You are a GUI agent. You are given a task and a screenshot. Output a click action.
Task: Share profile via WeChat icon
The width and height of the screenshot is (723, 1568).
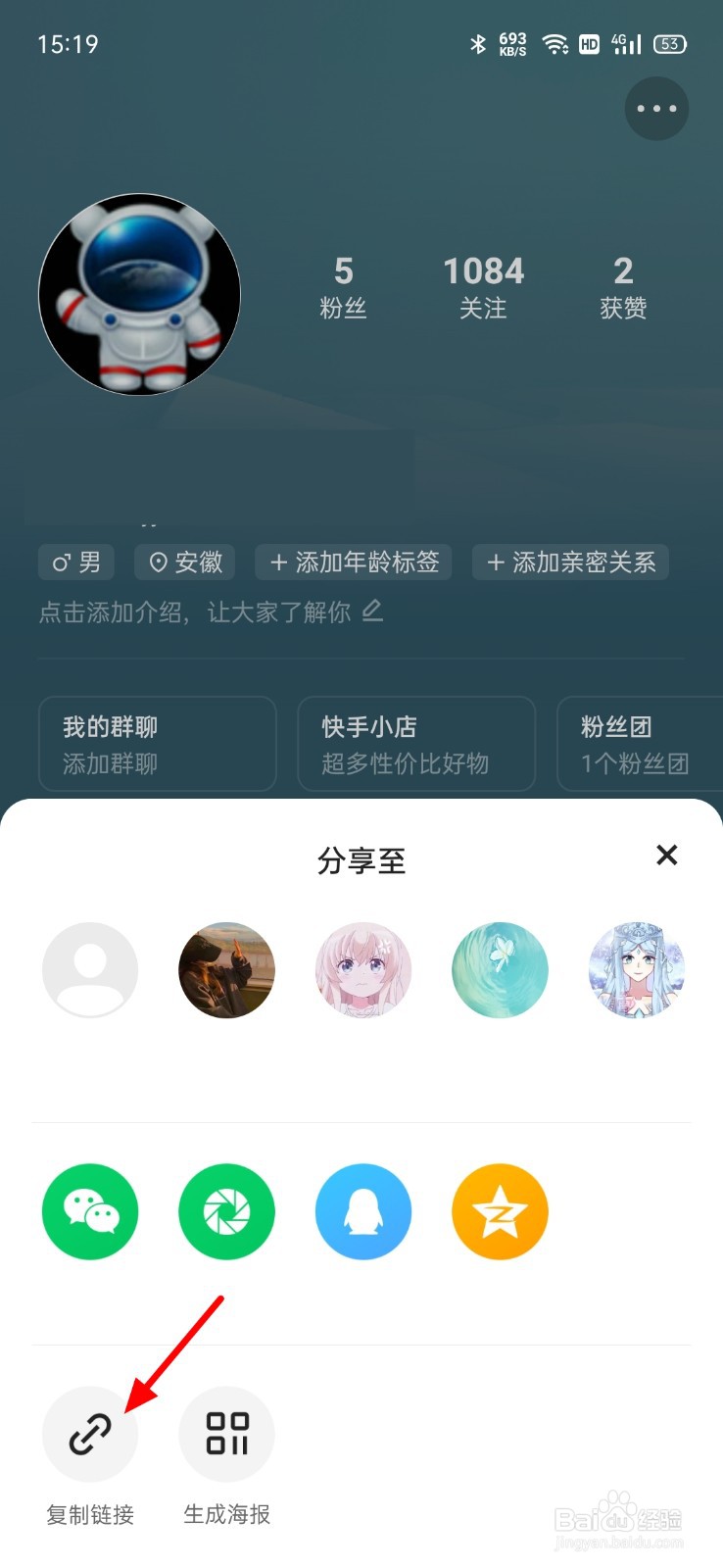pos(90,1211)
